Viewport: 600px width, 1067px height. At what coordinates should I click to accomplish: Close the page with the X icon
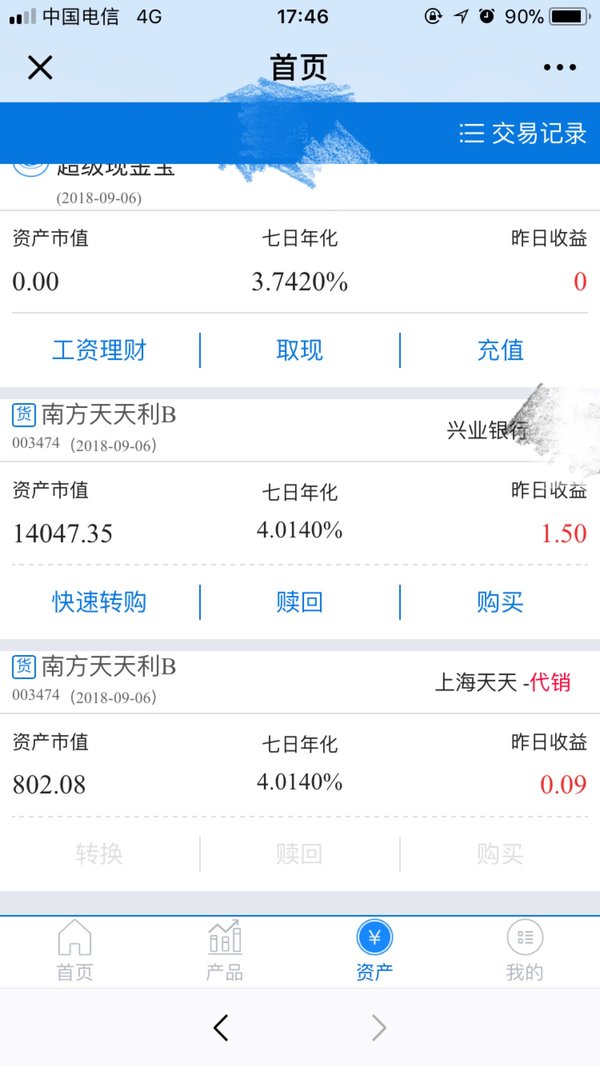click(40, 67)
